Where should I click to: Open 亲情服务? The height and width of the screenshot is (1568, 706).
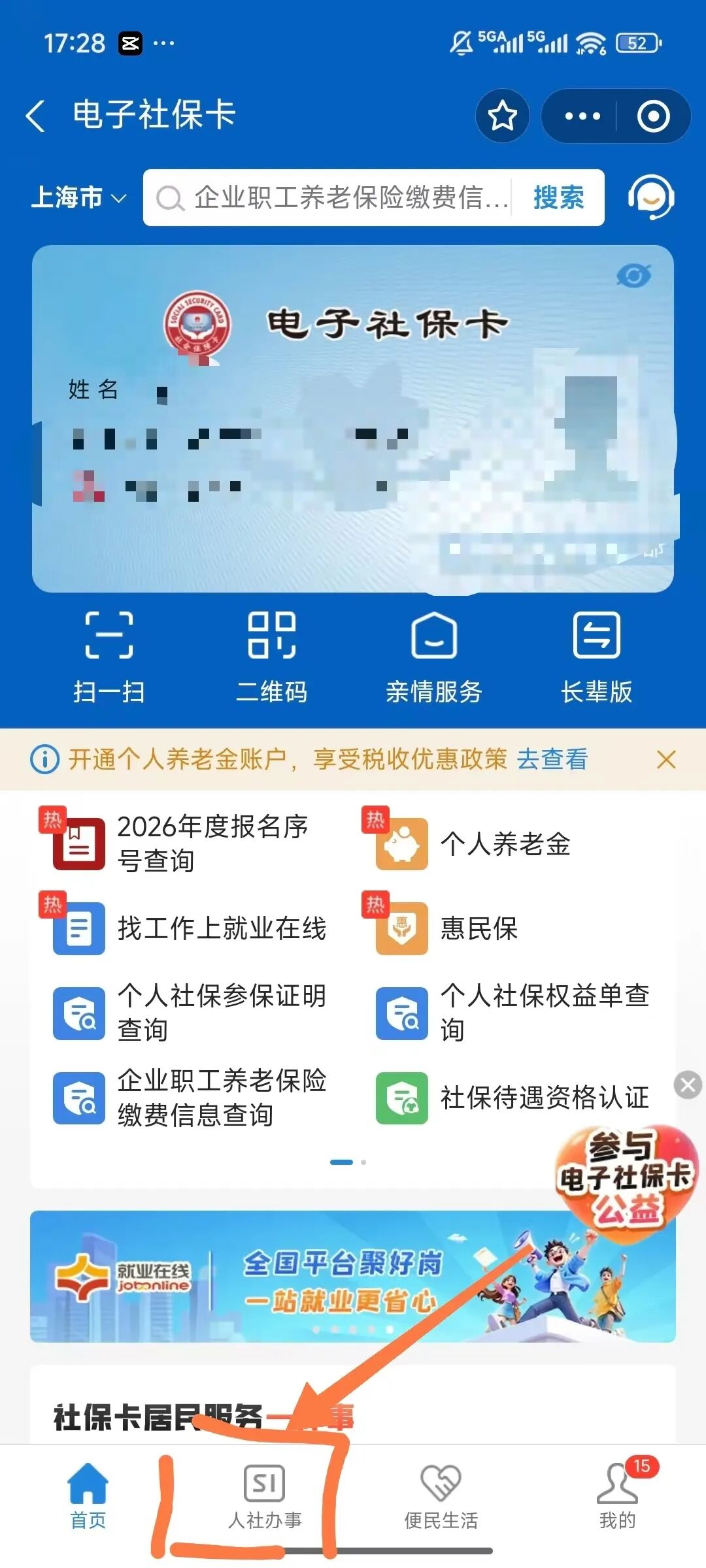pyautogui.click(x=434, y=655)
